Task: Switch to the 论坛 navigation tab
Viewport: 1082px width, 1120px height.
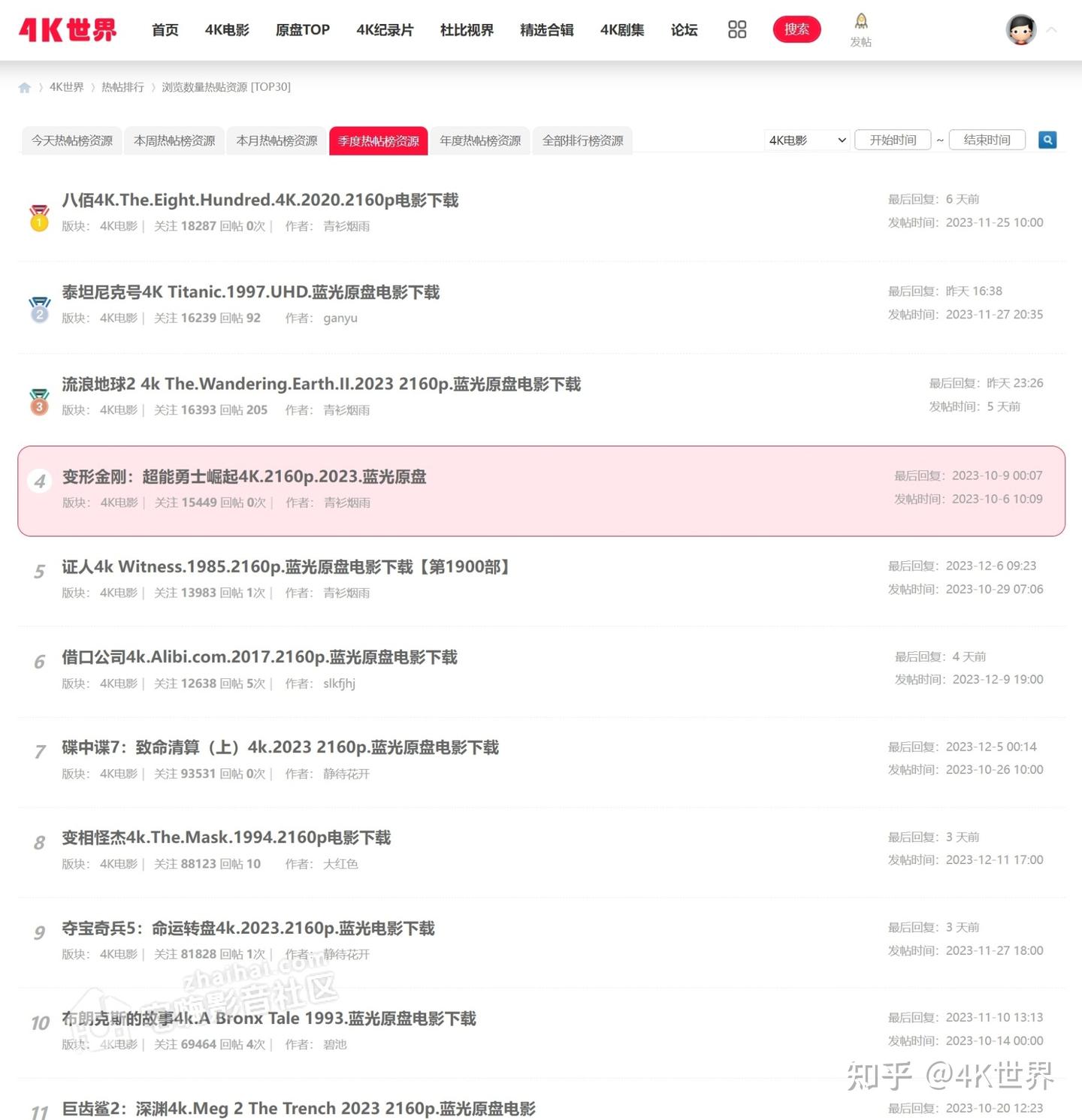Action: 683,30
